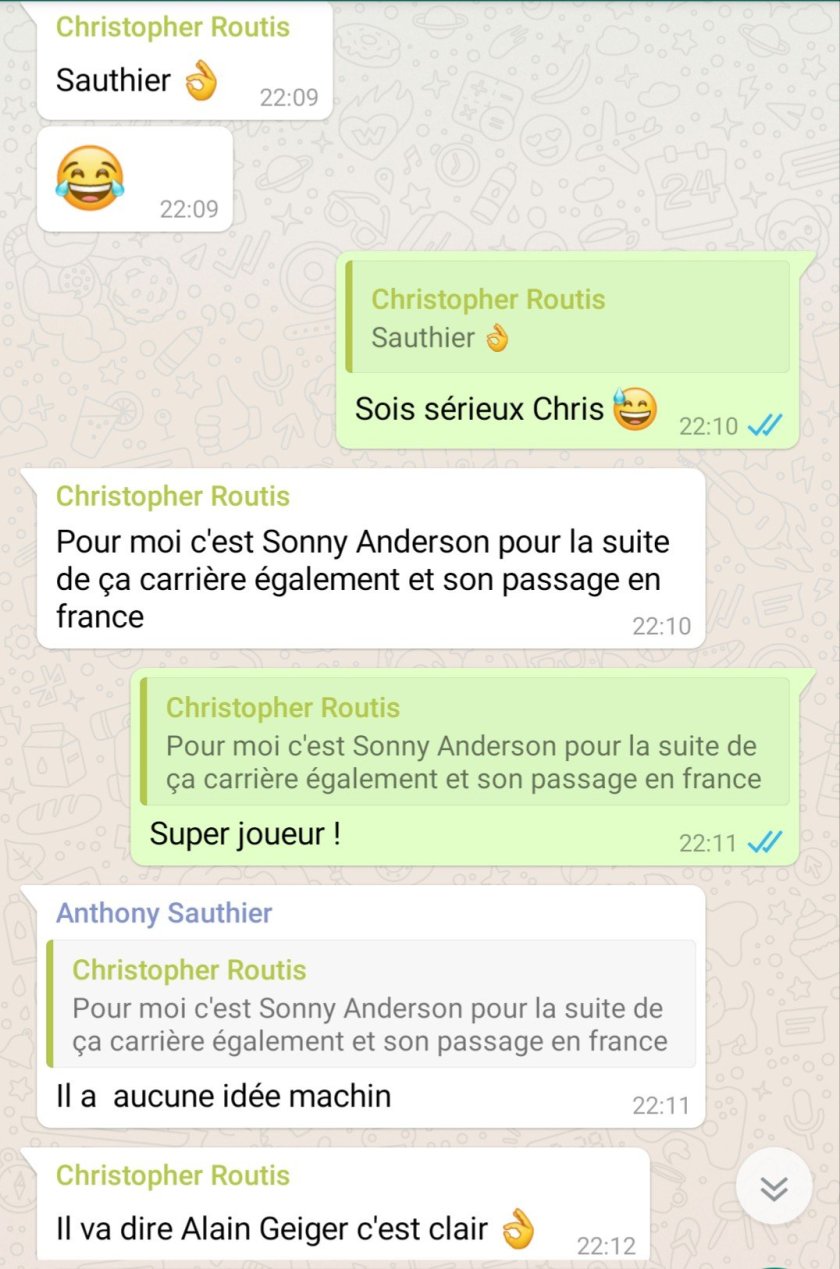The width and height of the screenshot is (840, 1269).
Task: Tap Christopher Routis name above Alain Geiger message
Action: (173, 1175)
